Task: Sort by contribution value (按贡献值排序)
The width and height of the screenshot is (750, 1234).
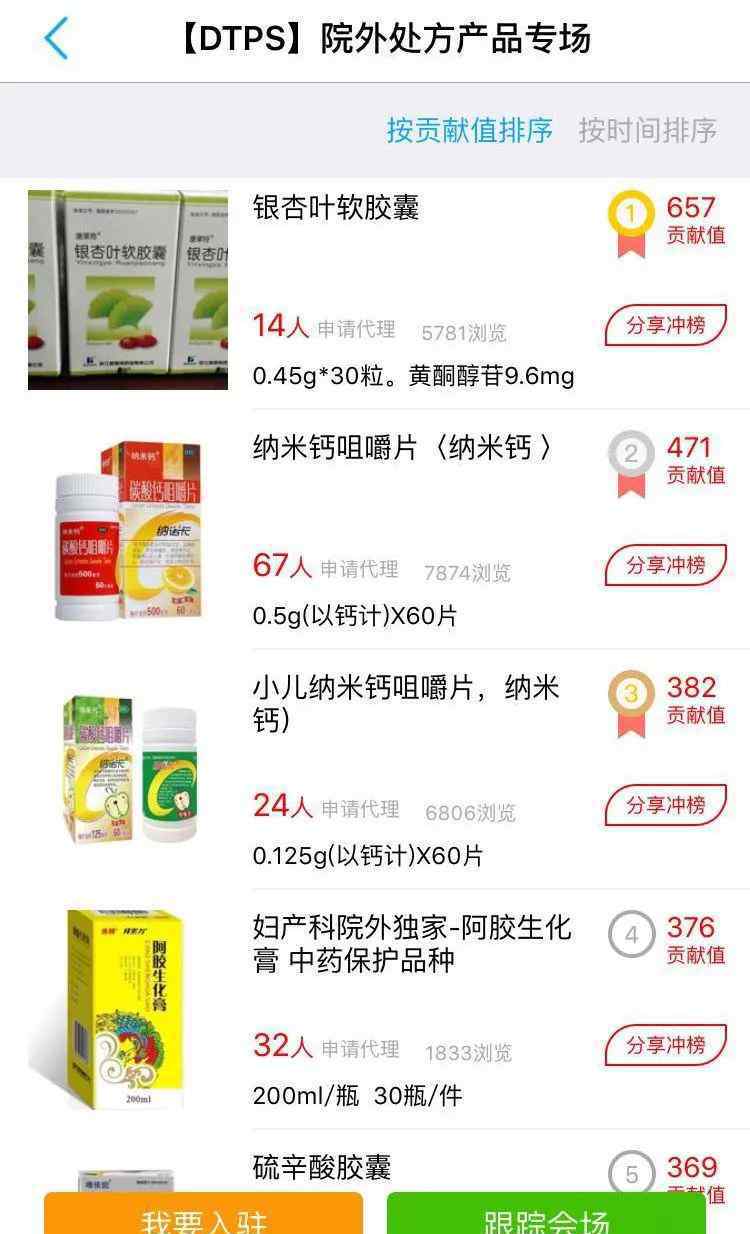Action: (469, 131)
